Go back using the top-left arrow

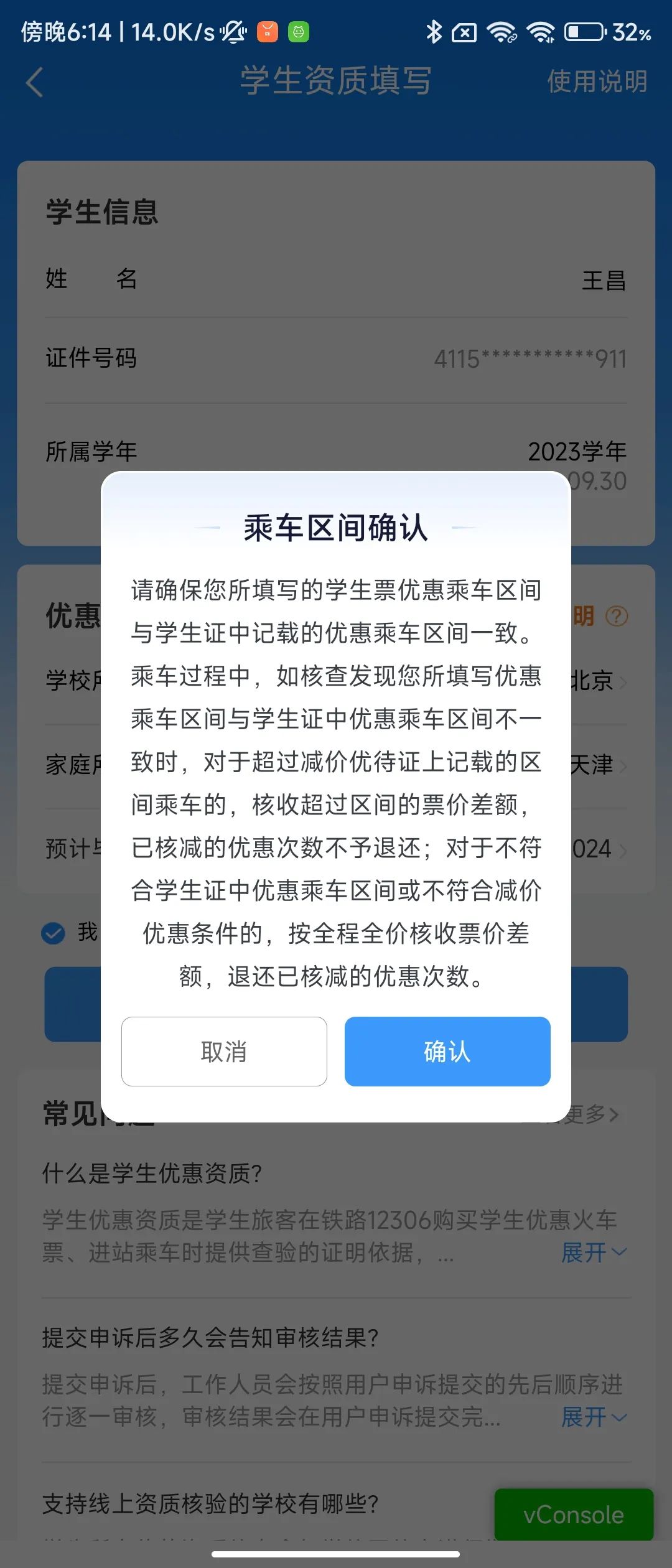(x=35, y=82)
